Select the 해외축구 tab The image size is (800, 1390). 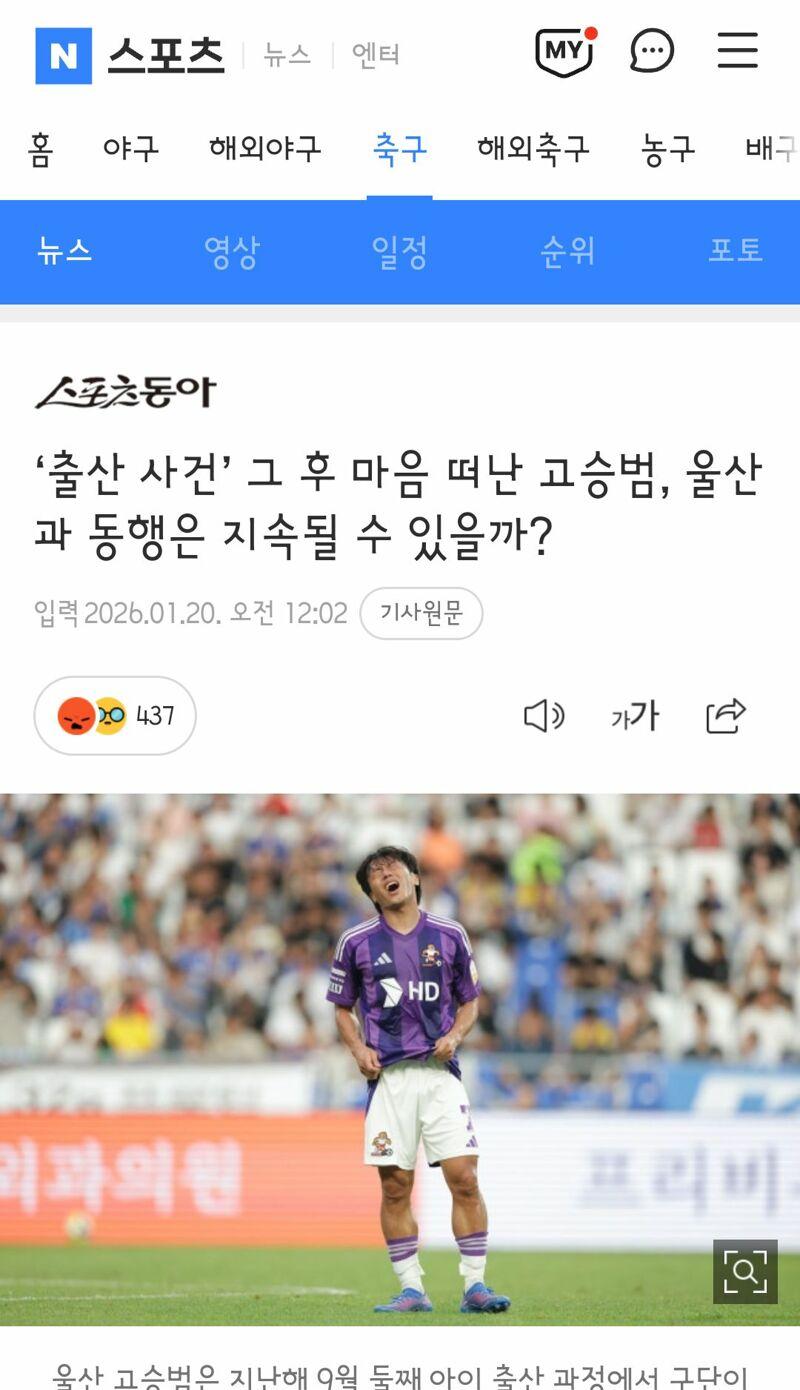click(533, 150)
